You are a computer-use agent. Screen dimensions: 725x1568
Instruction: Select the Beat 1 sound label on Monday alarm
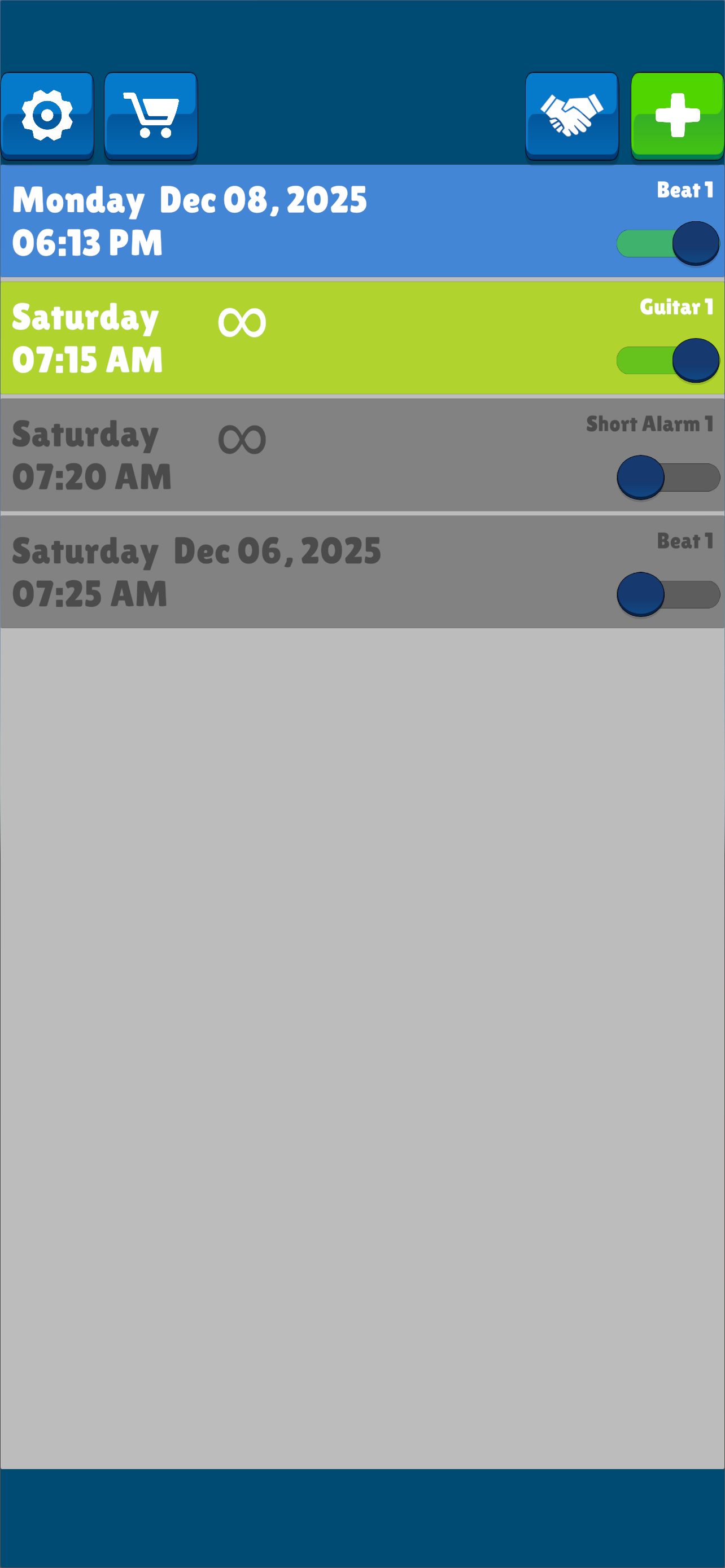pos(685,190)
